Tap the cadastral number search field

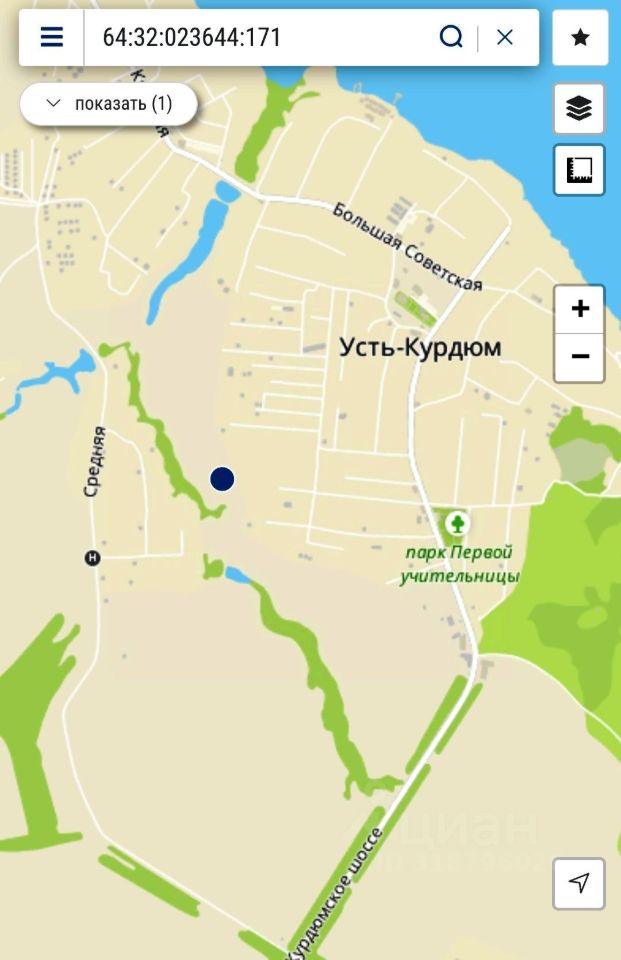pos(260,38)
